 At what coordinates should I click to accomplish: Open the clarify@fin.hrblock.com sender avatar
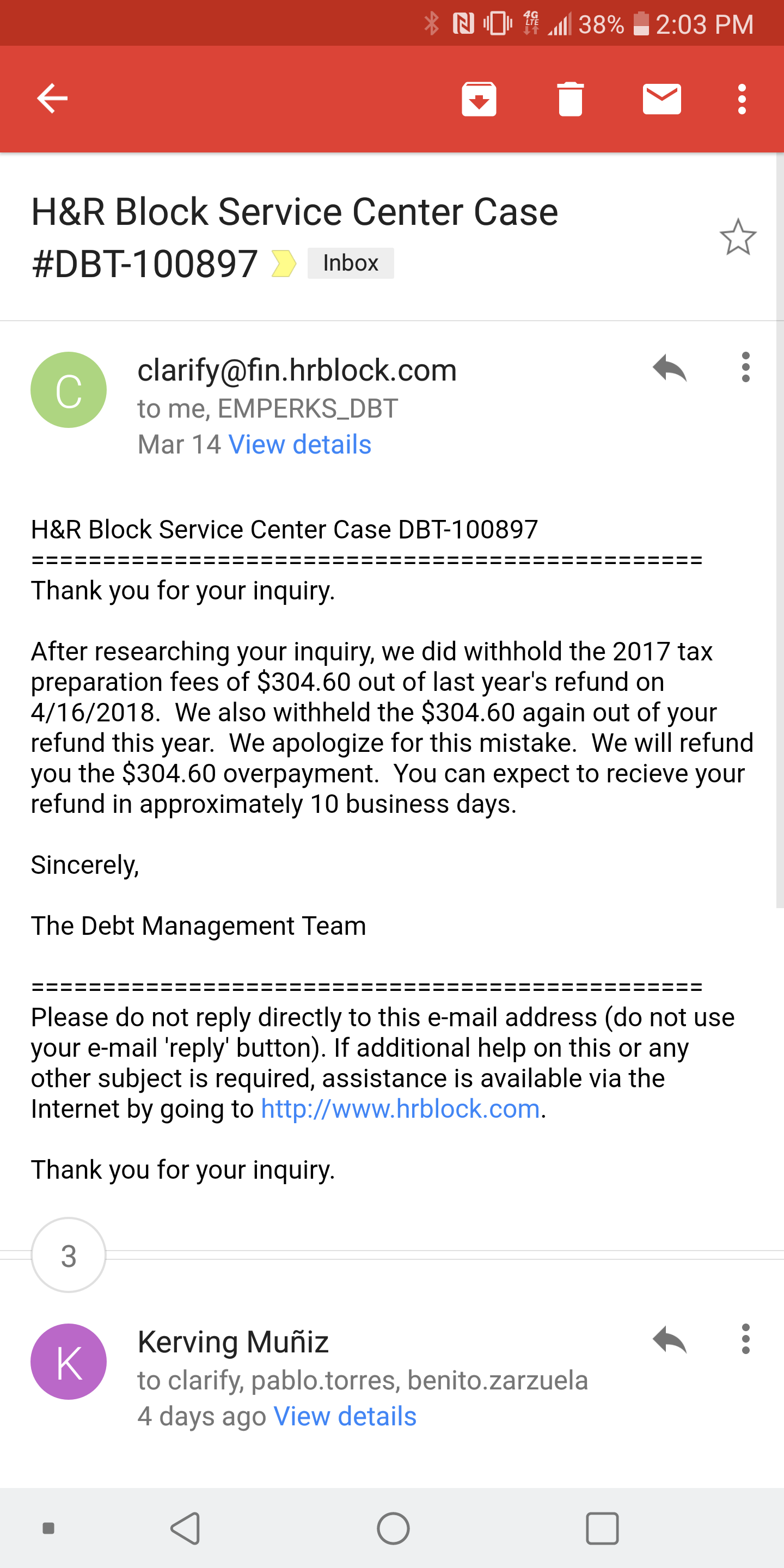69,390
